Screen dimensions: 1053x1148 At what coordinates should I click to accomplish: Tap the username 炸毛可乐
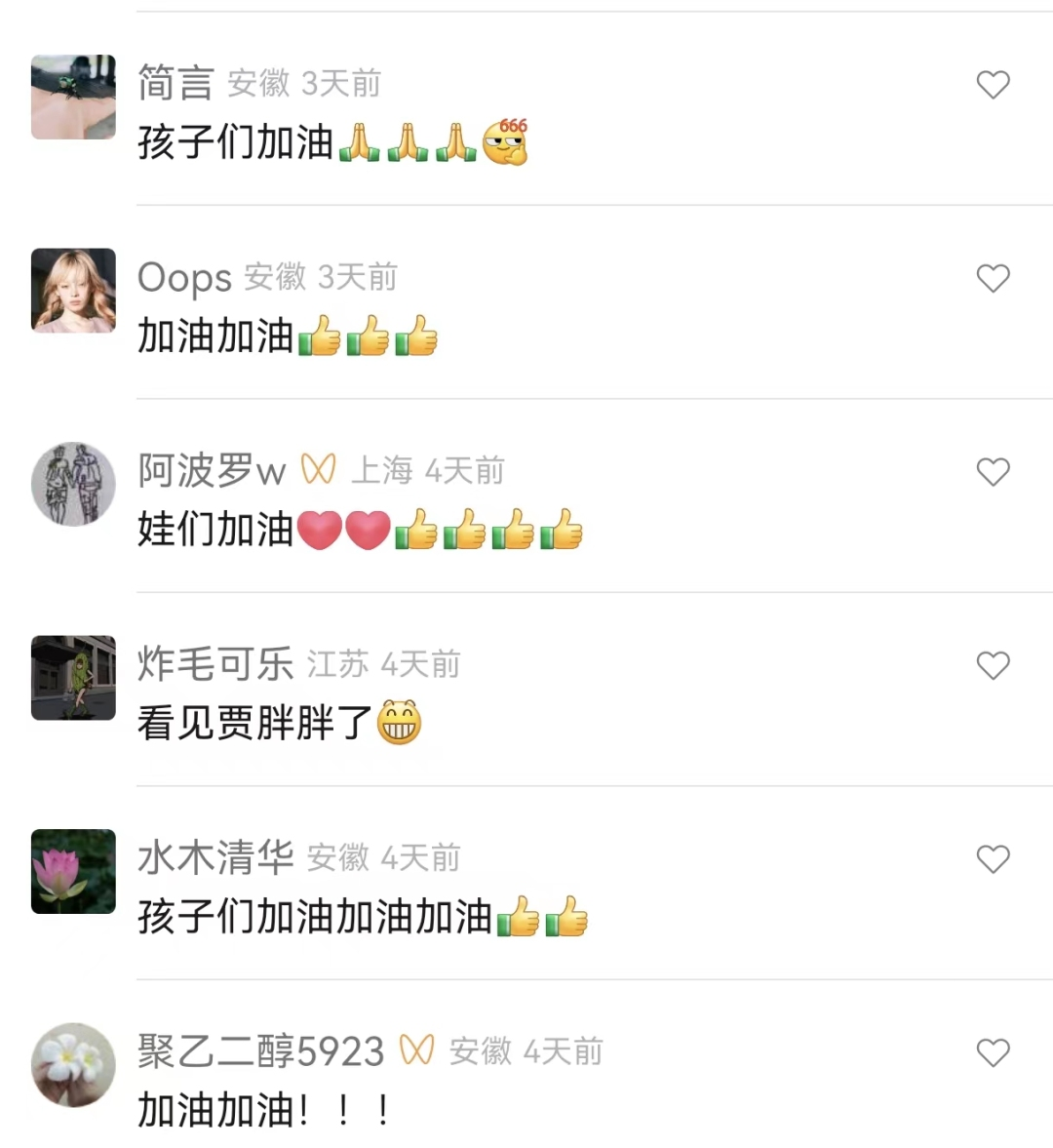(x=214, y=664)
